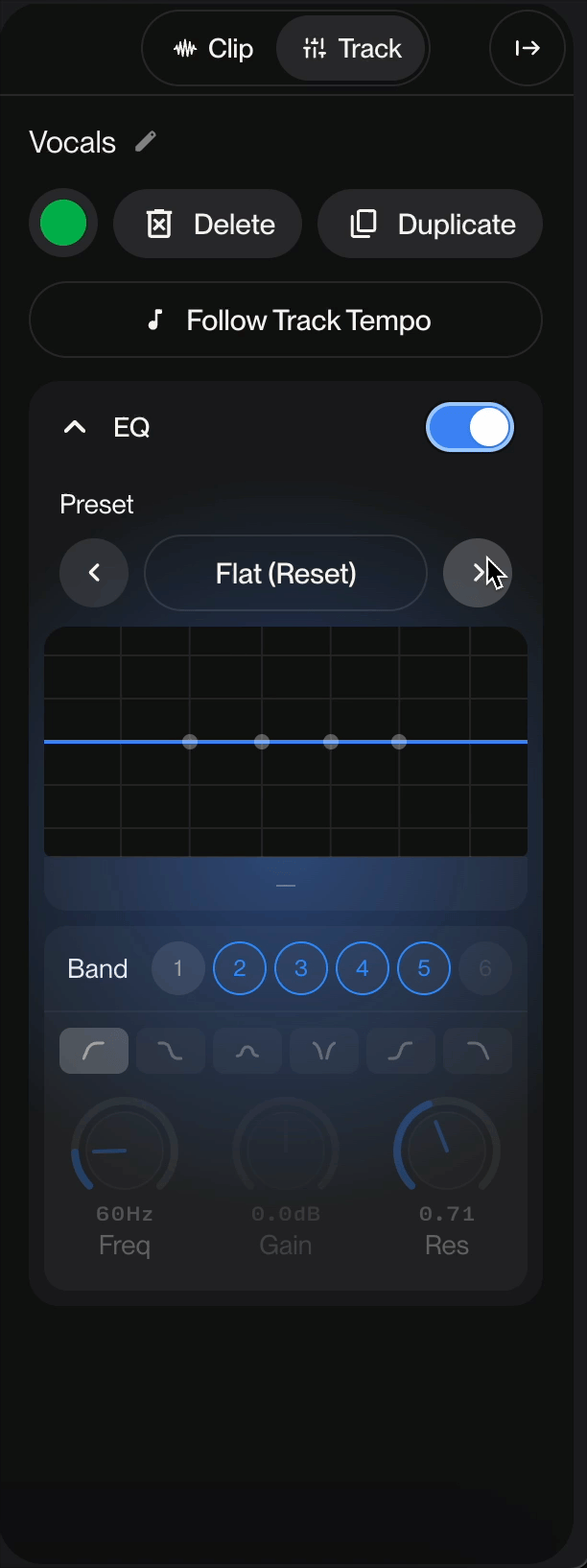This screenshot has height=1568, width=587.
Task: Select EQ band 1
Action: point(178,968)
